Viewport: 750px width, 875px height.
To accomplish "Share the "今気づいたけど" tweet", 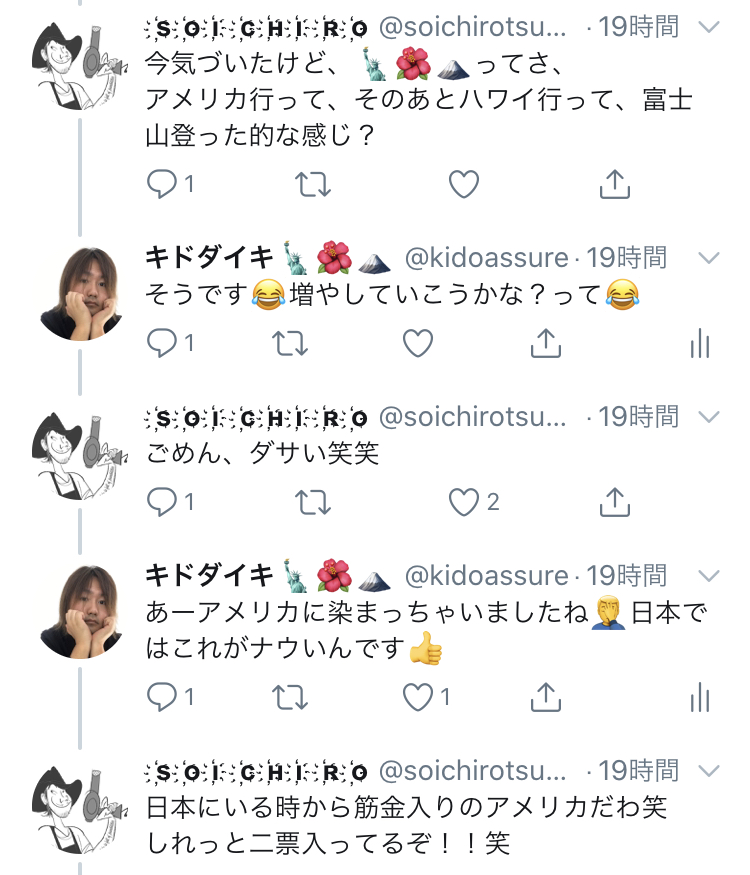I will pyautogui.click(x=614, y=184).
